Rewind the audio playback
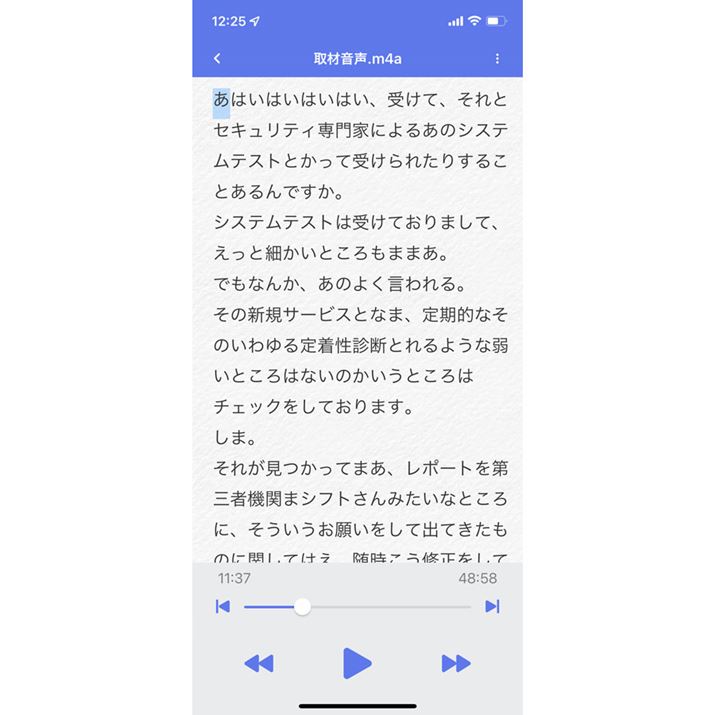715x715 pixels. coord(259,663)
